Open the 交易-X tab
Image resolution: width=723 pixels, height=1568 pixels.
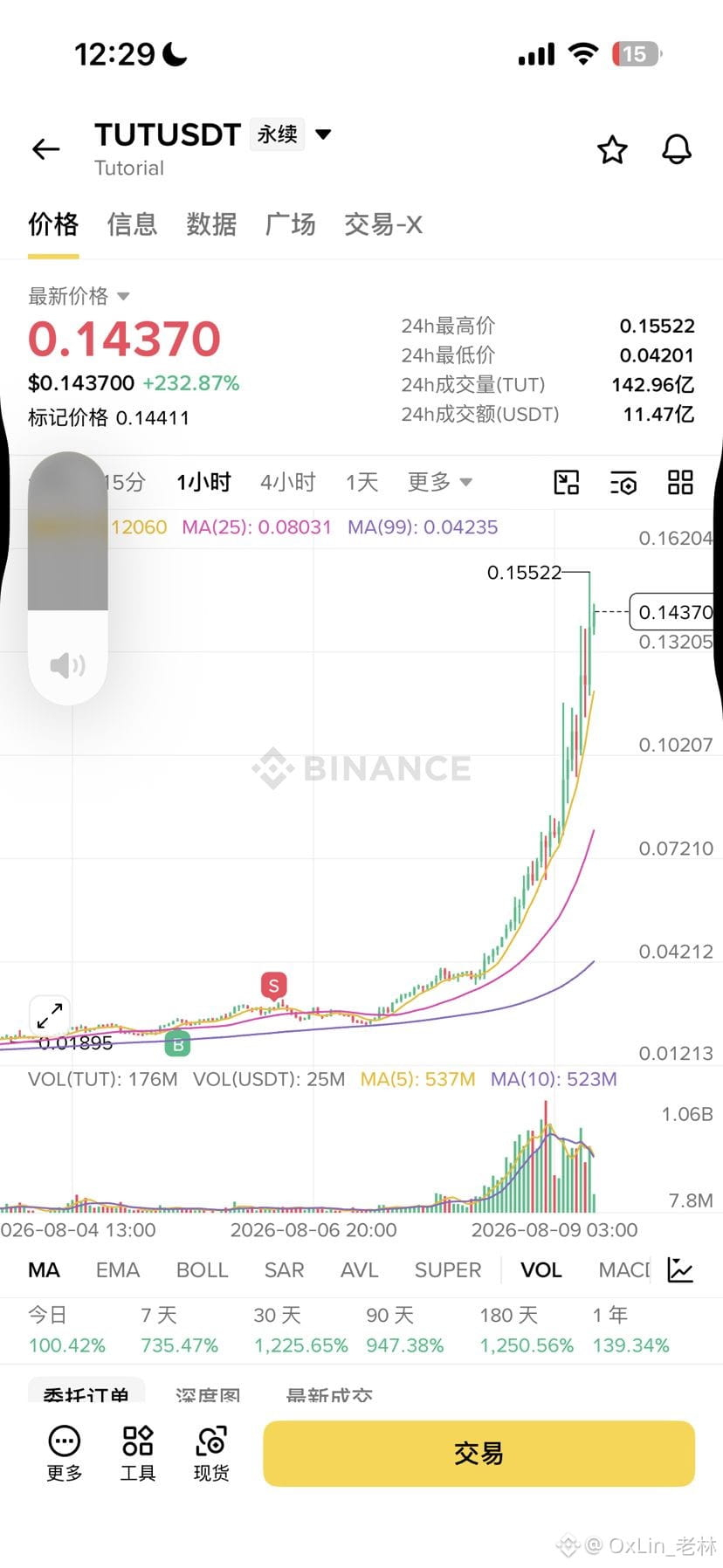383,224
